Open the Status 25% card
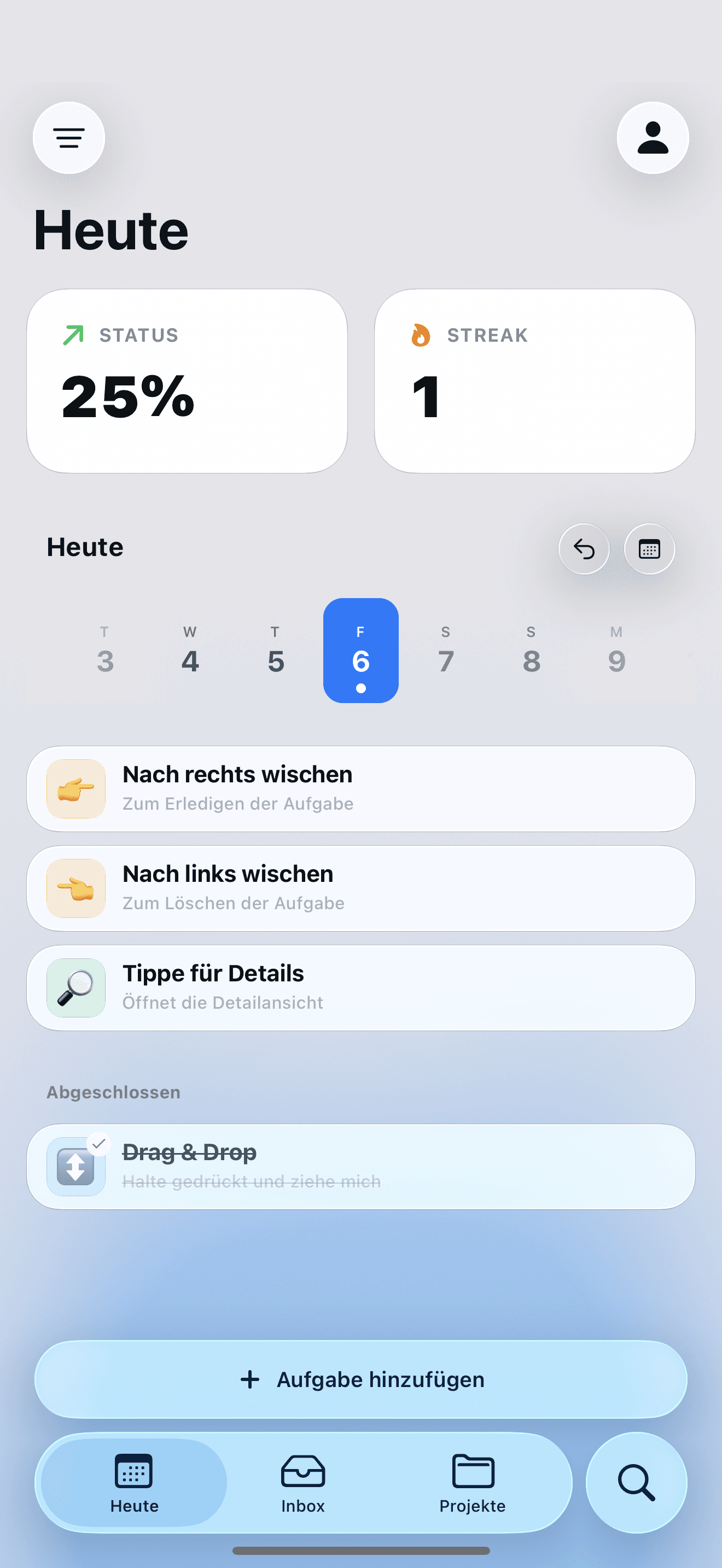This screenshot has width=722, height=1568. [x=187, y=381]
